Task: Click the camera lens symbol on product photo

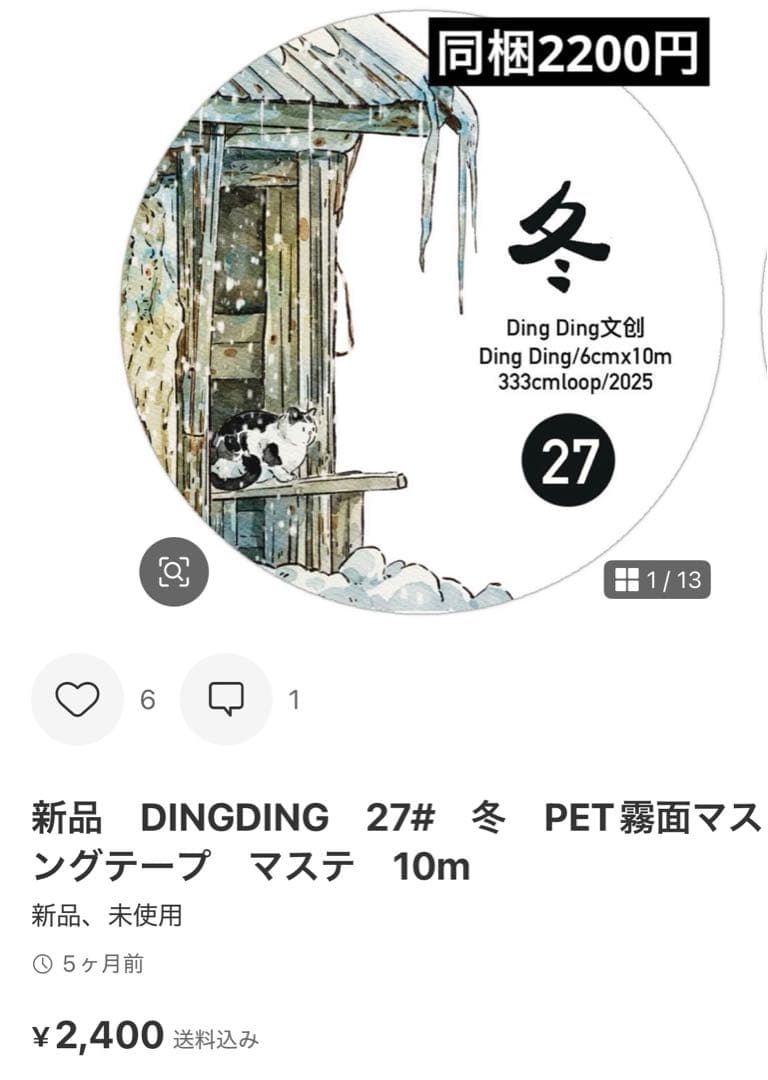Action: coord(176,573)
